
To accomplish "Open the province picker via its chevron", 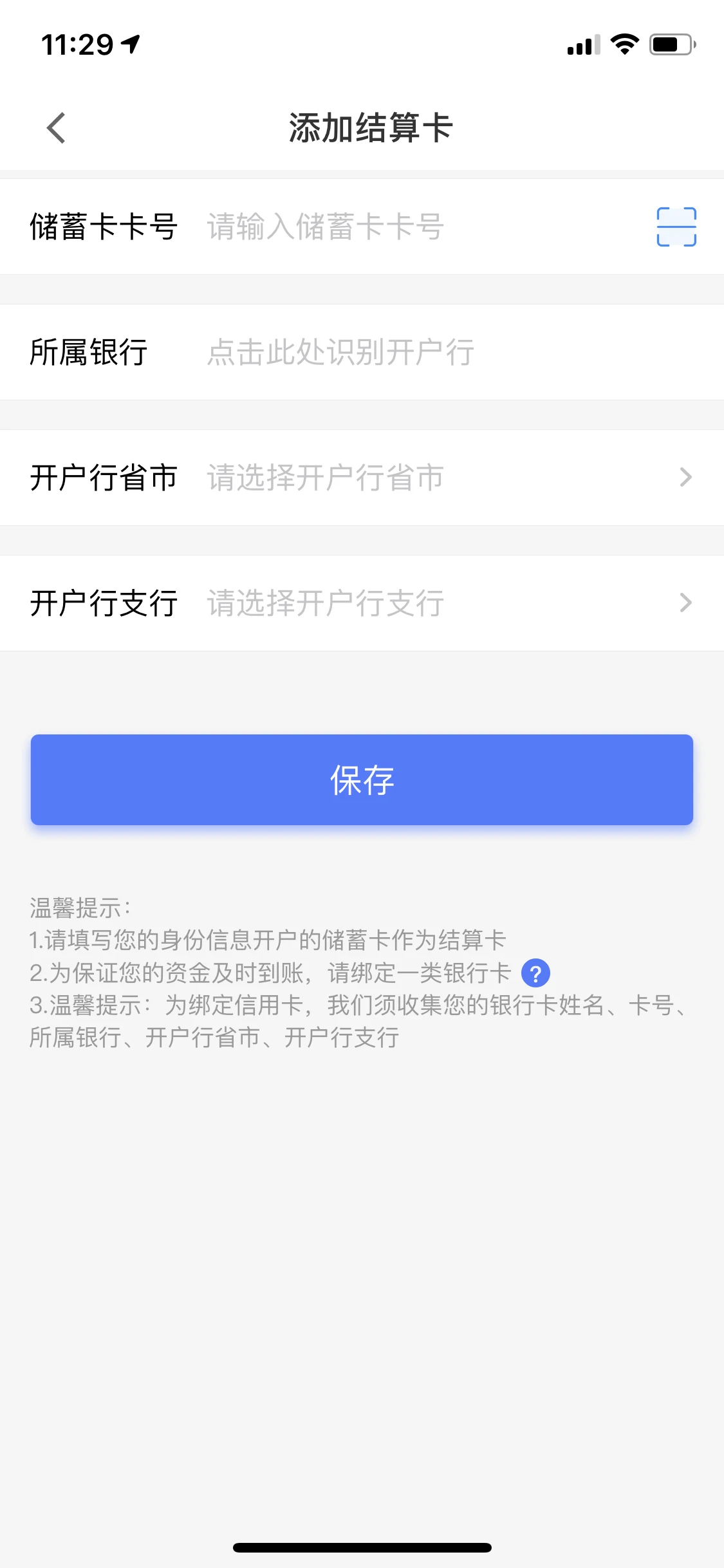I will tap(685, 478).
